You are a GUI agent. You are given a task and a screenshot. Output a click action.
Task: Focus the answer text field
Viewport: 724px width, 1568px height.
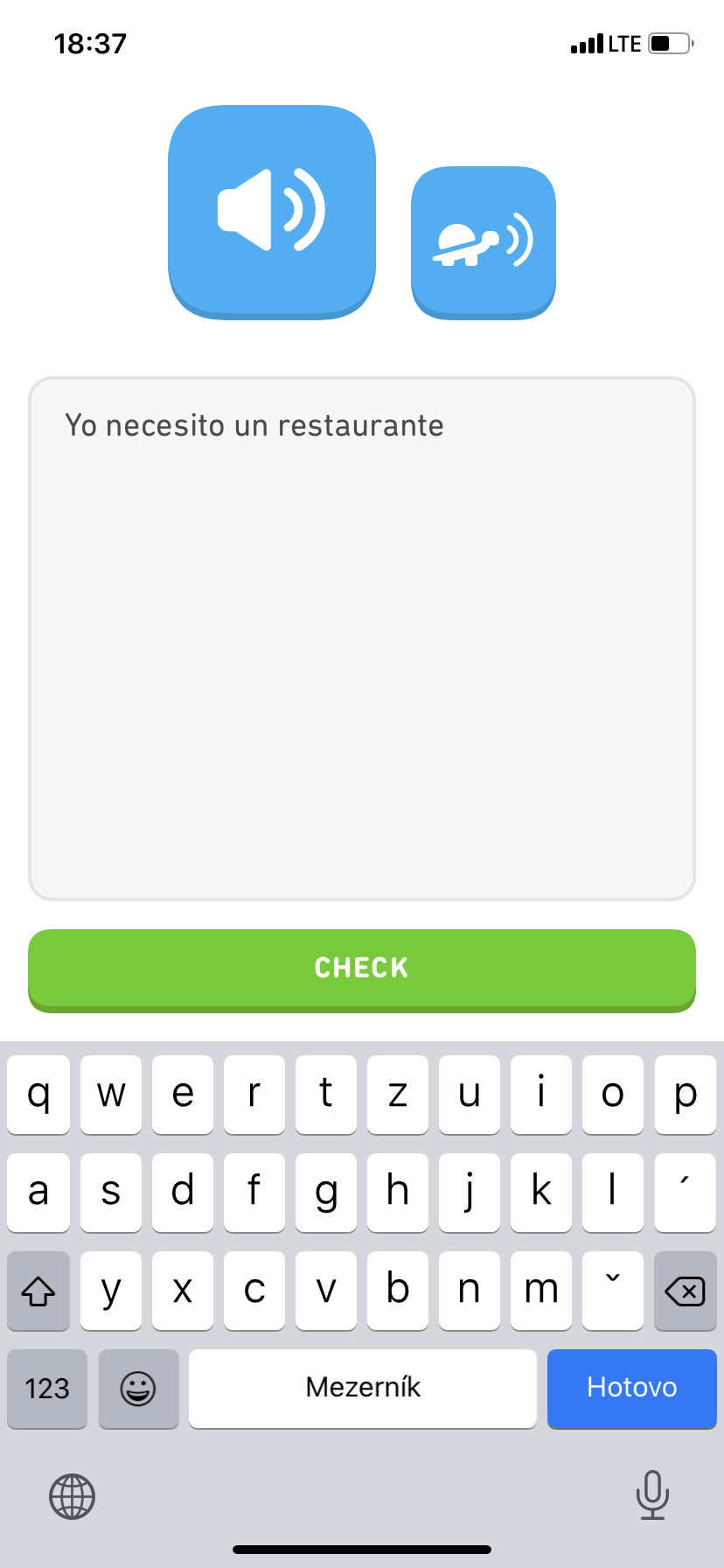coord(362,639)
